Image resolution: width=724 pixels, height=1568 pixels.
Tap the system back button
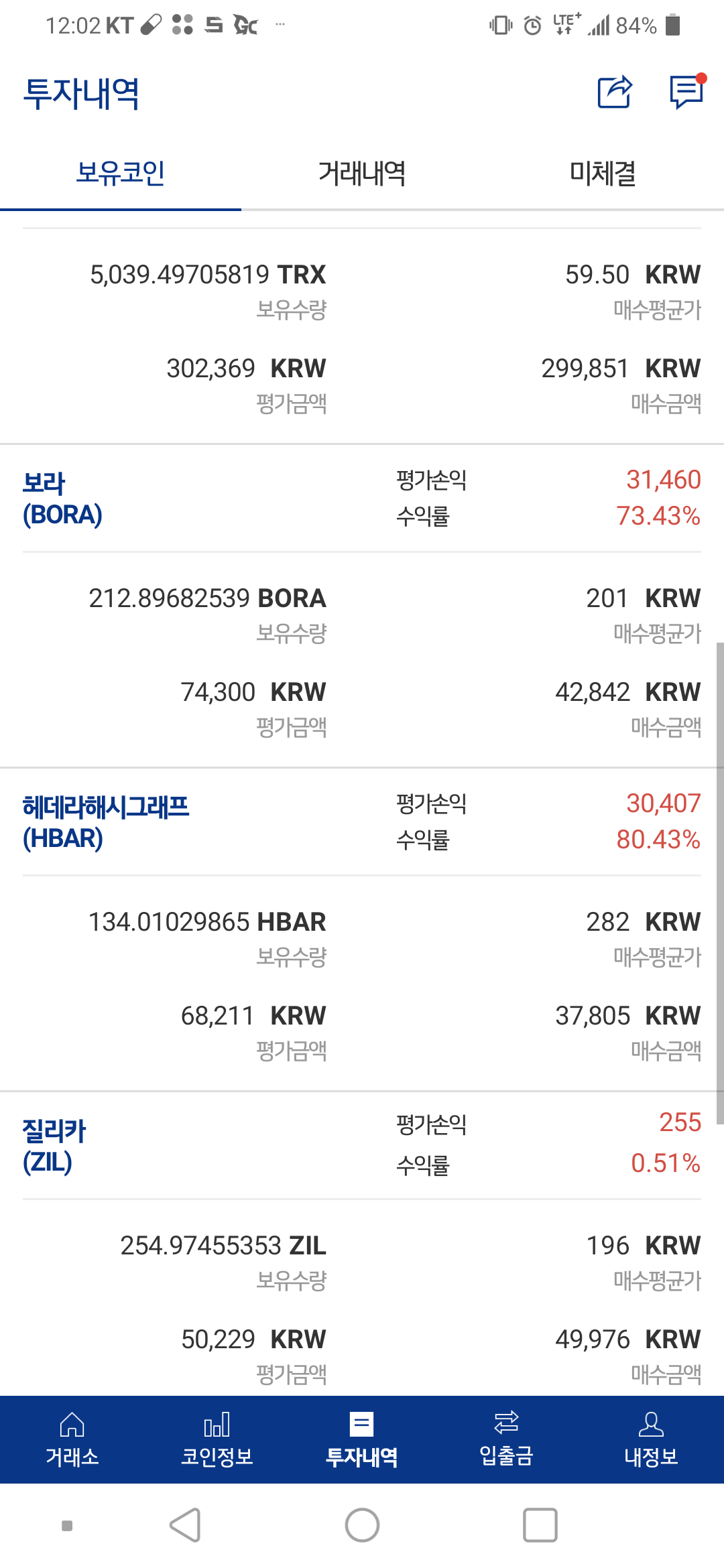click(x=185, y=1525)
